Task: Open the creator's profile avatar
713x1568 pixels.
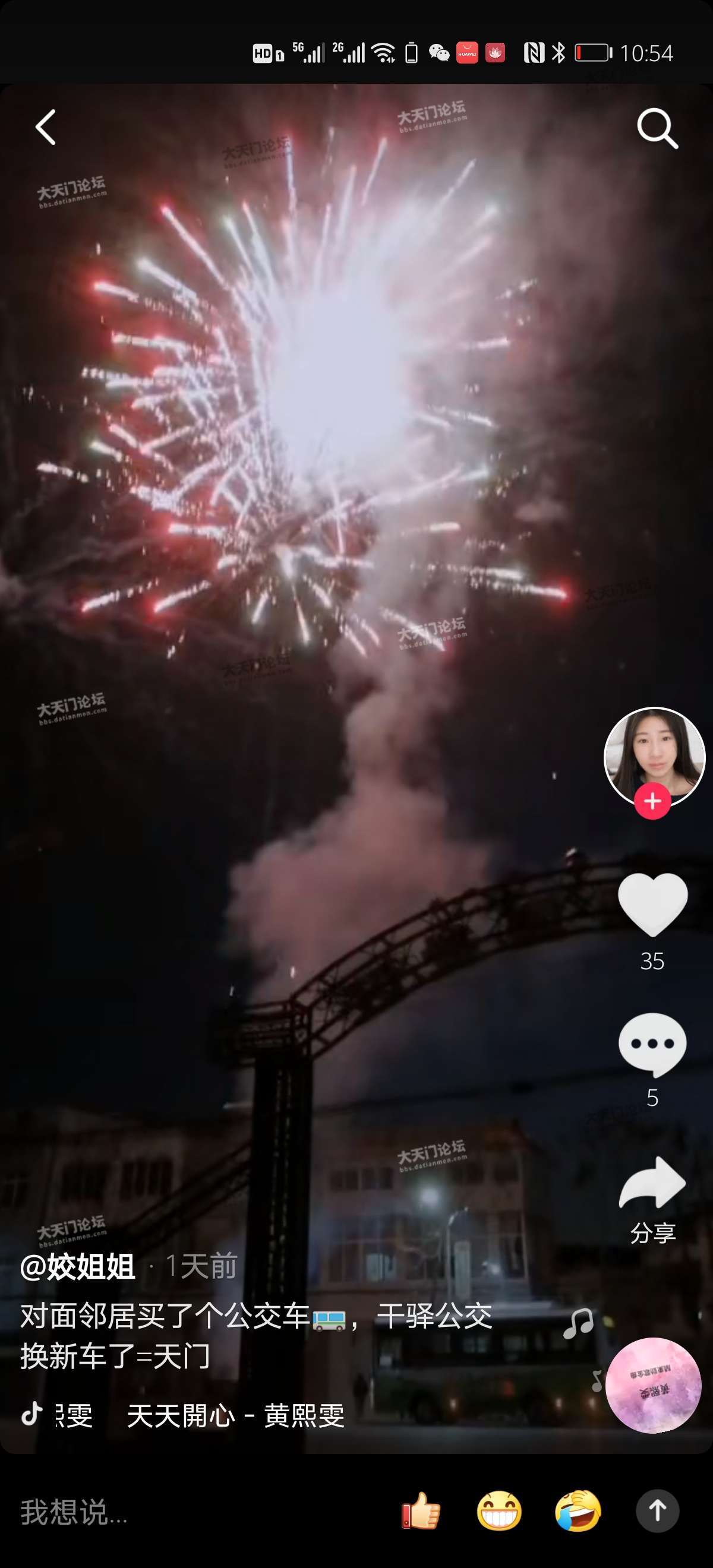Action: [x=654, y=755]
